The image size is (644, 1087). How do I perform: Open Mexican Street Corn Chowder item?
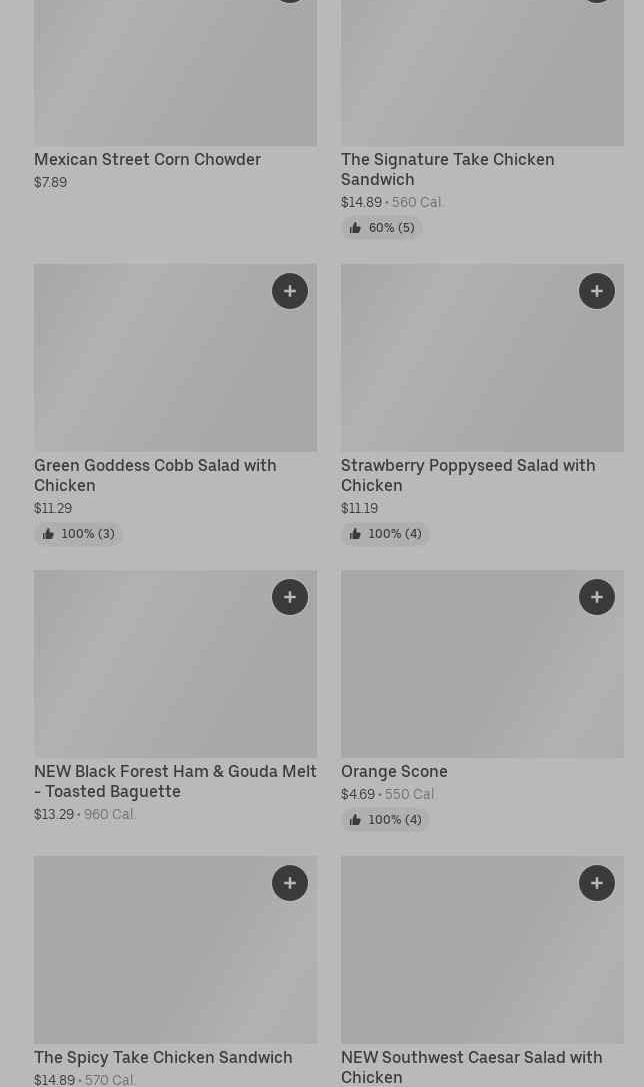click(147, 160)
